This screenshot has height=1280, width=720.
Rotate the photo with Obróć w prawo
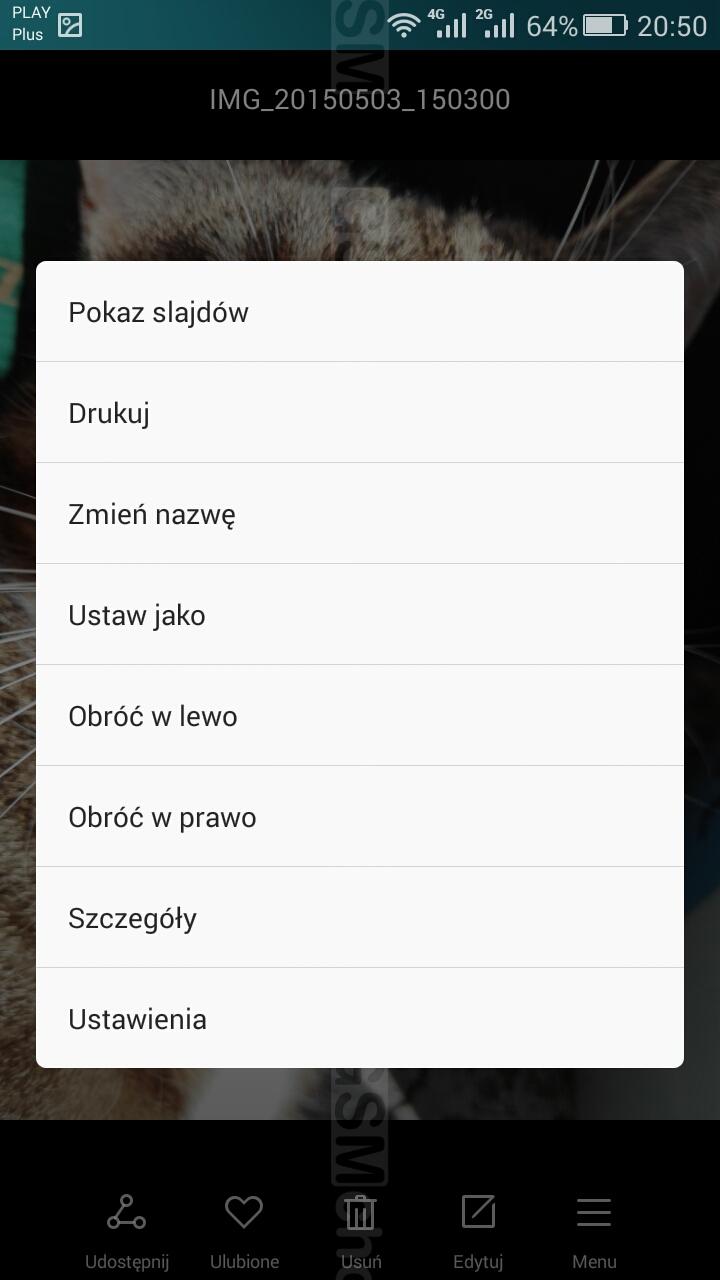(360, 817)
